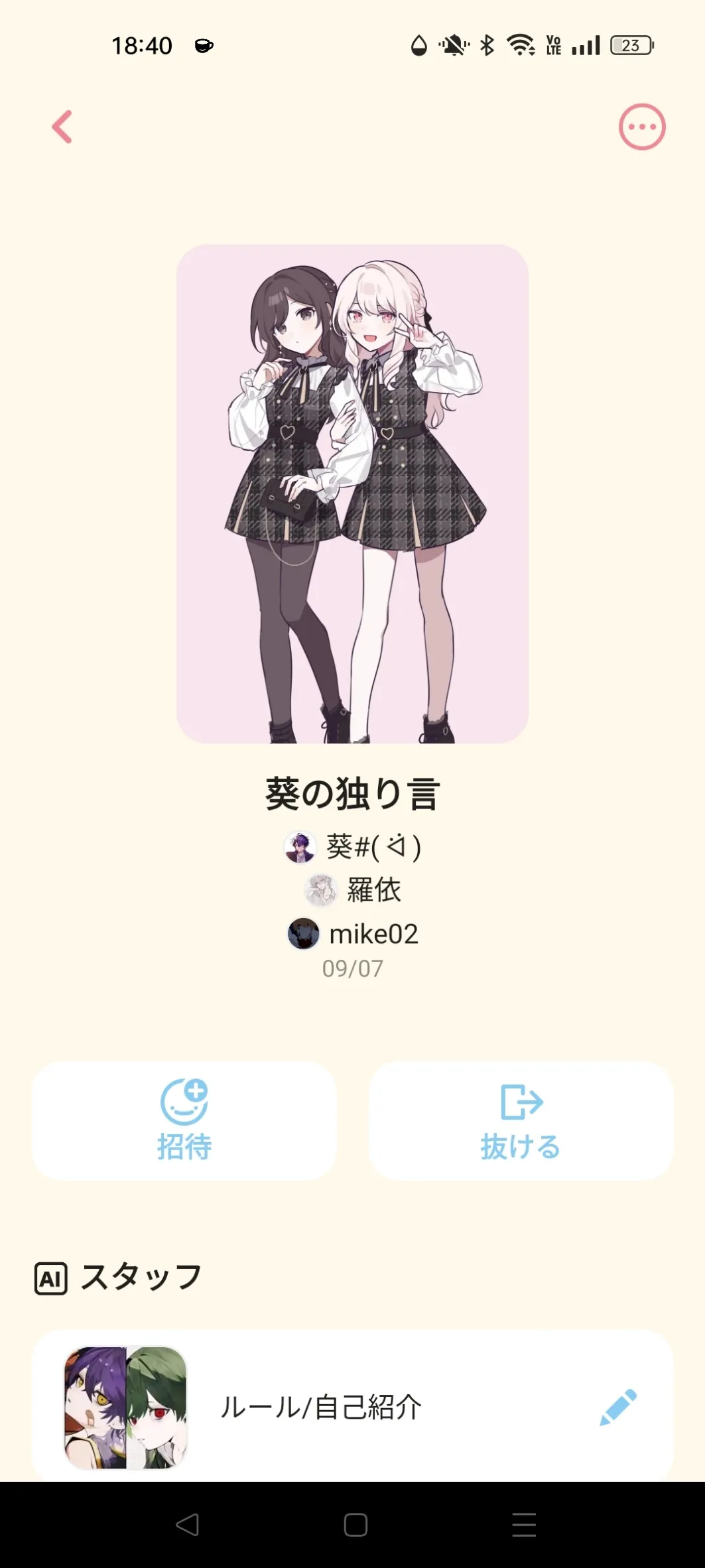Screen dimensions: 705x1568
Task: View the 葵の独り言 cover image
Action: pos(352,493)
